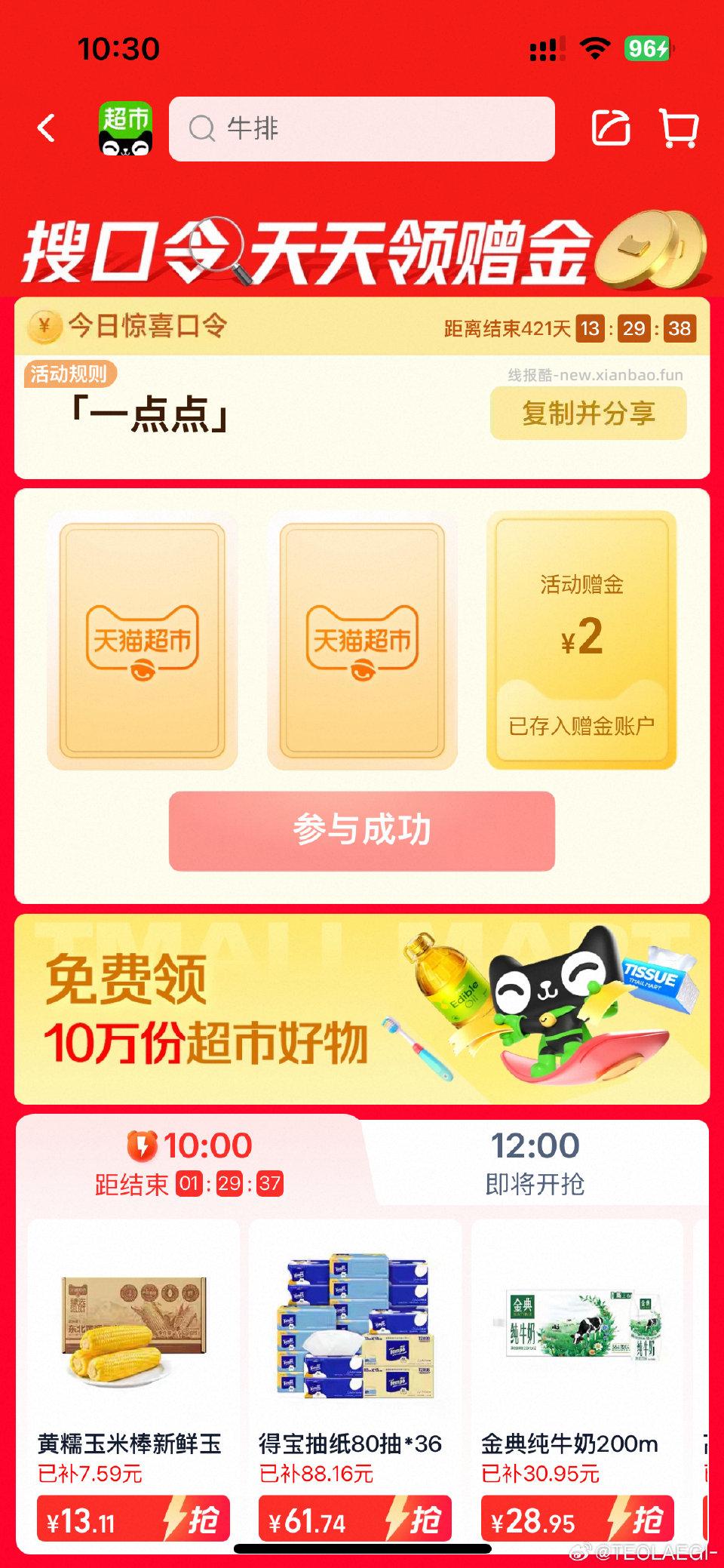Share this page via the share icon
The image size is (724, 1568).
[610, 128]
